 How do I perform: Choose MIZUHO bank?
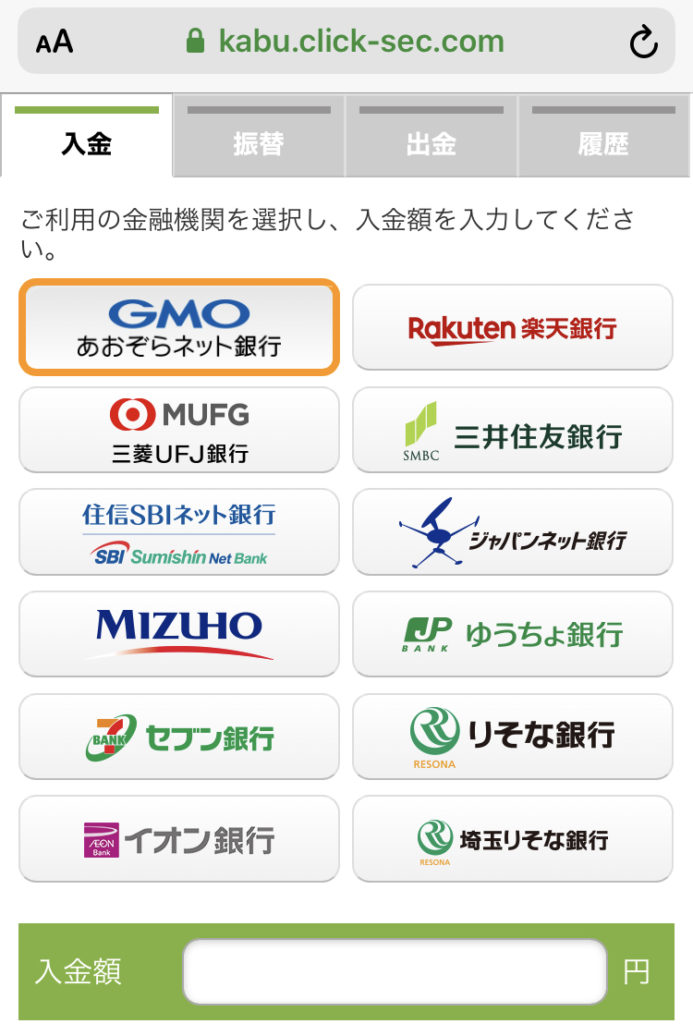179,634
